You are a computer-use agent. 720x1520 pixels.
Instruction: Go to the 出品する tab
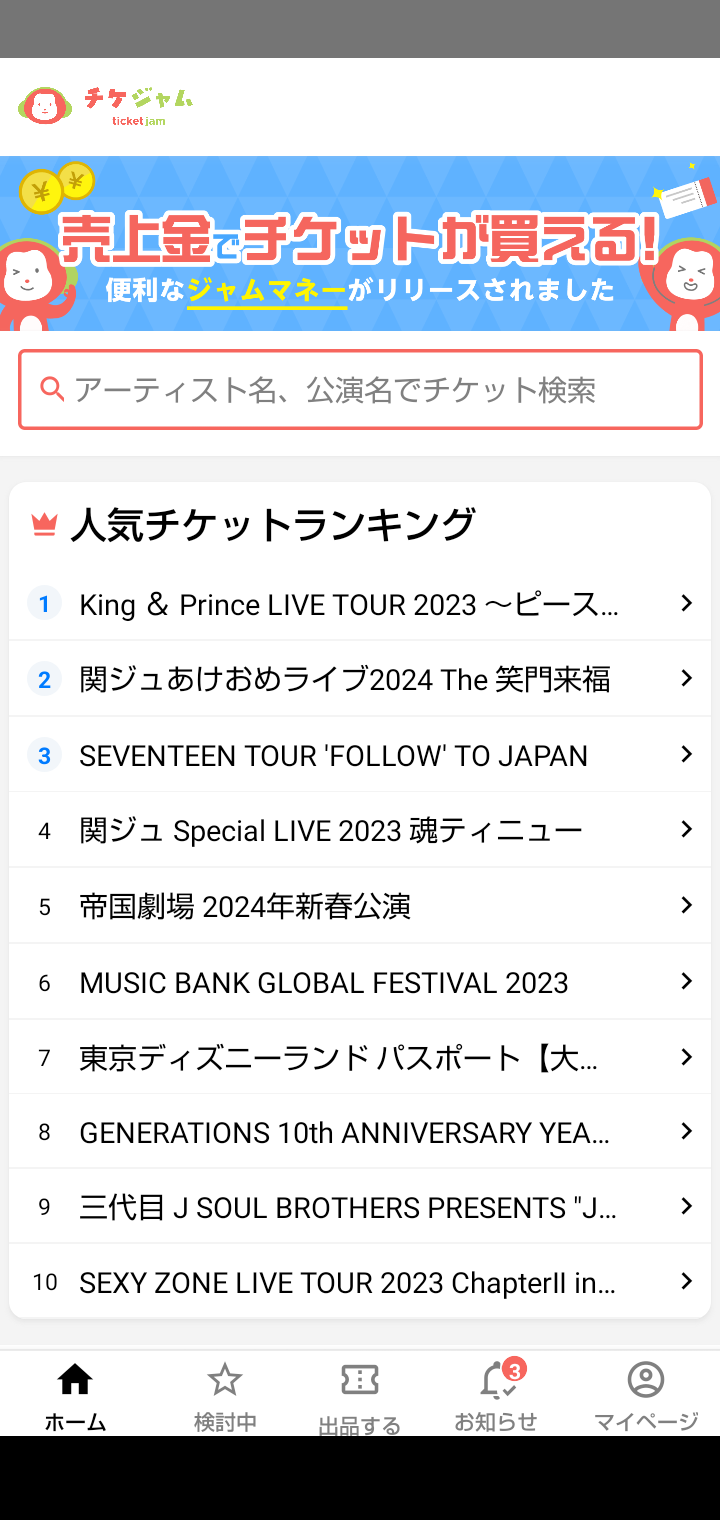pos(360,1395)
